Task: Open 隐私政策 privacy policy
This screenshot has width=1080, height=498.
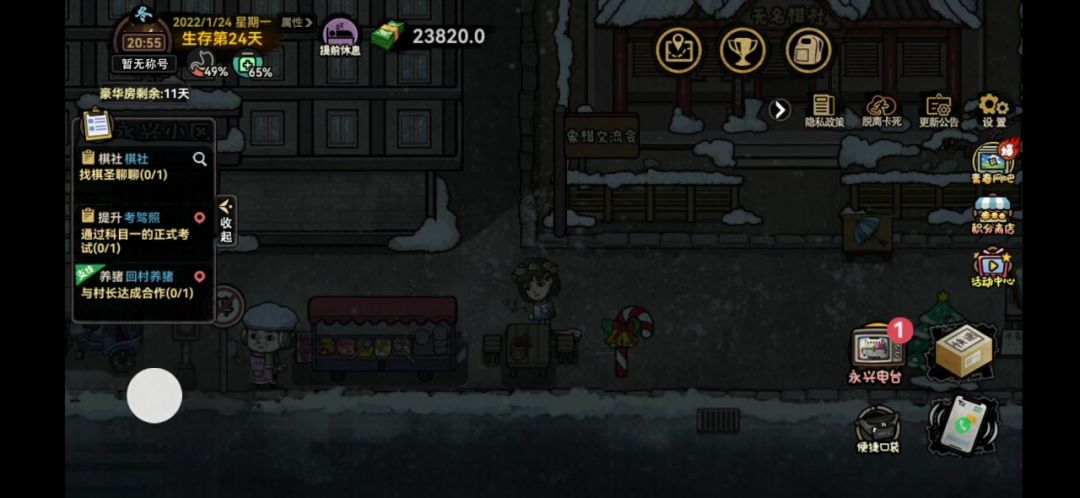Action: [824, 111]
